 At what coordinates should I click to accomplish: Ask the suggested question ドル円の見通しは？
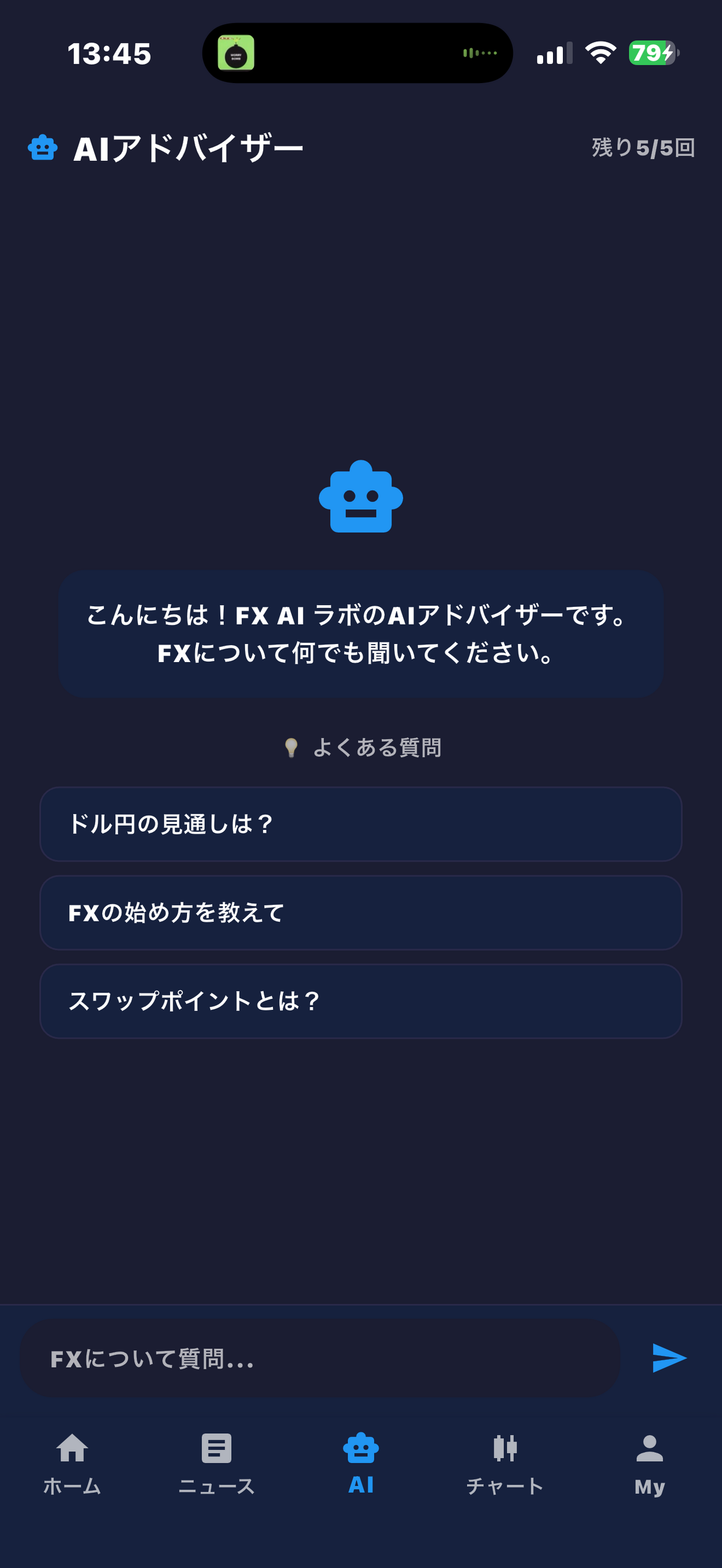tap(360, 824)
